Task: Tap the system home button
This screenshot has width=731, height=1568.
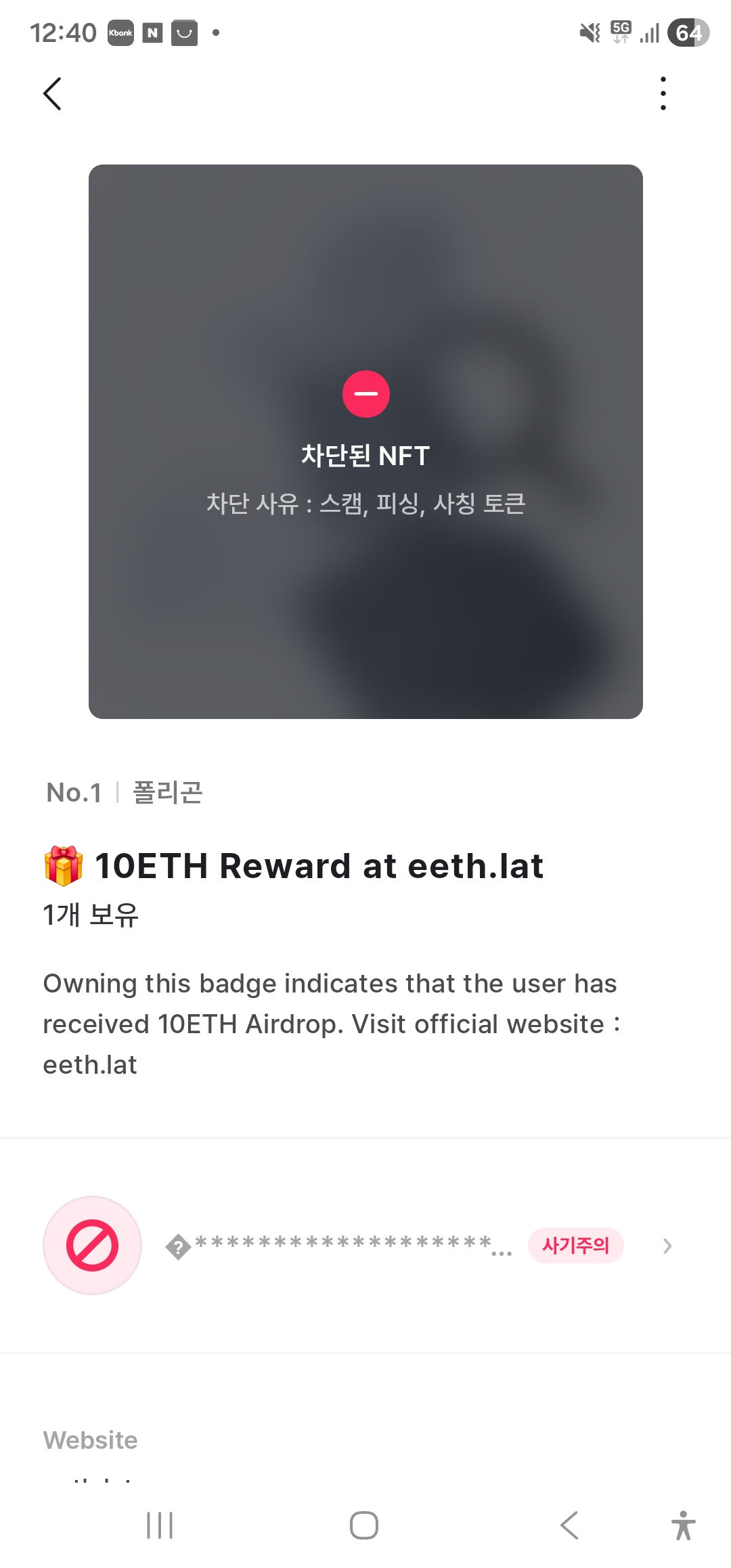Action: tap(364, 1525)
